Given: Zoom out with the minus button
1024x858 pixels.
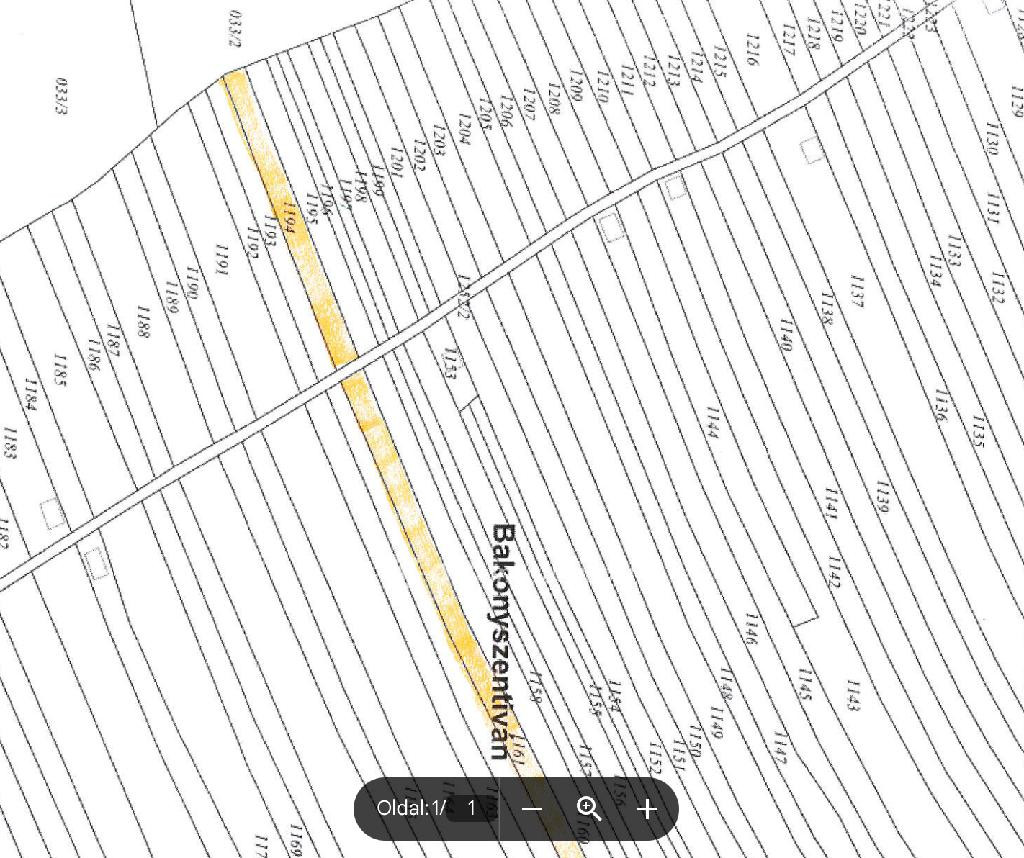Looking at the screenshot, I should point(533,809).
